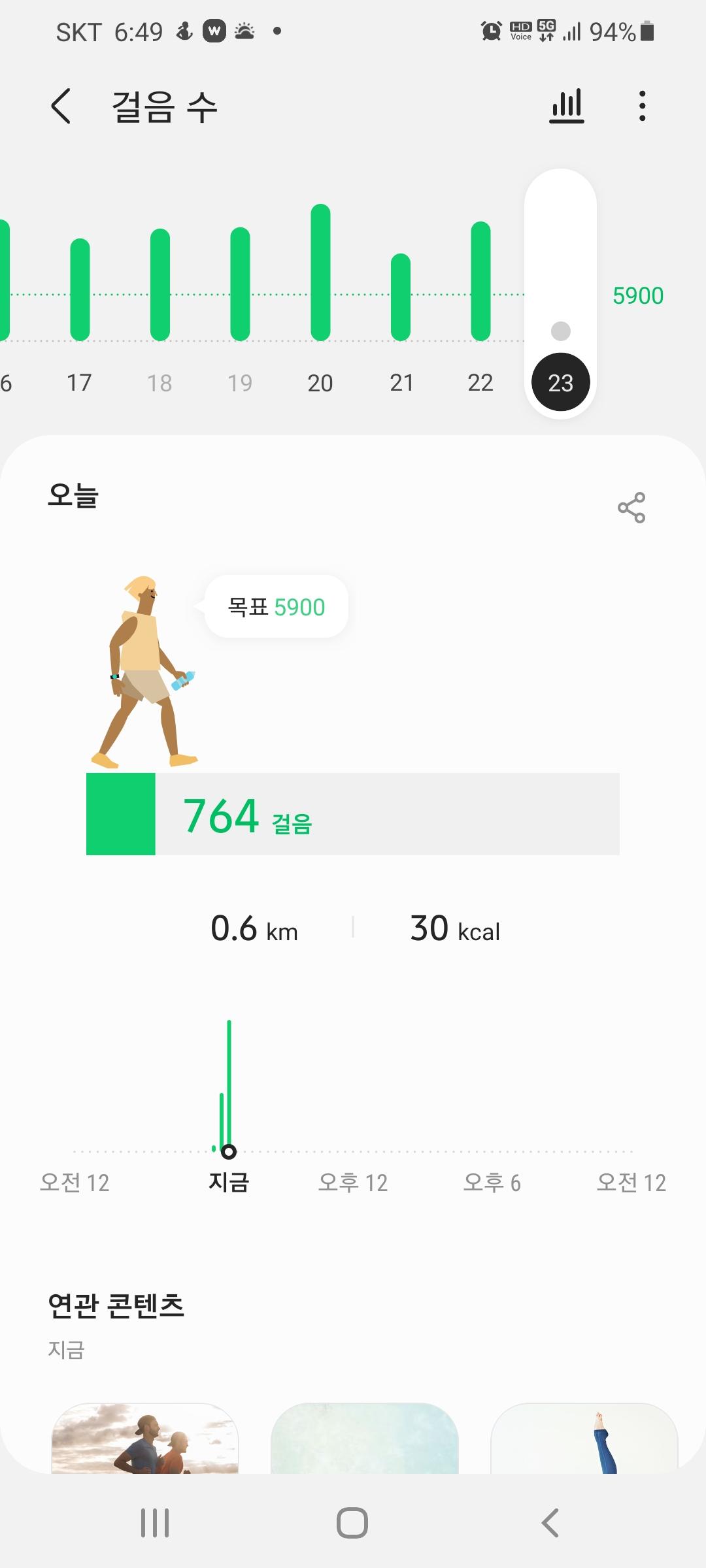Screen dimensions: 706x1568
Task: Open recent apps from navigation bar
Action: tap(155, 1523)
